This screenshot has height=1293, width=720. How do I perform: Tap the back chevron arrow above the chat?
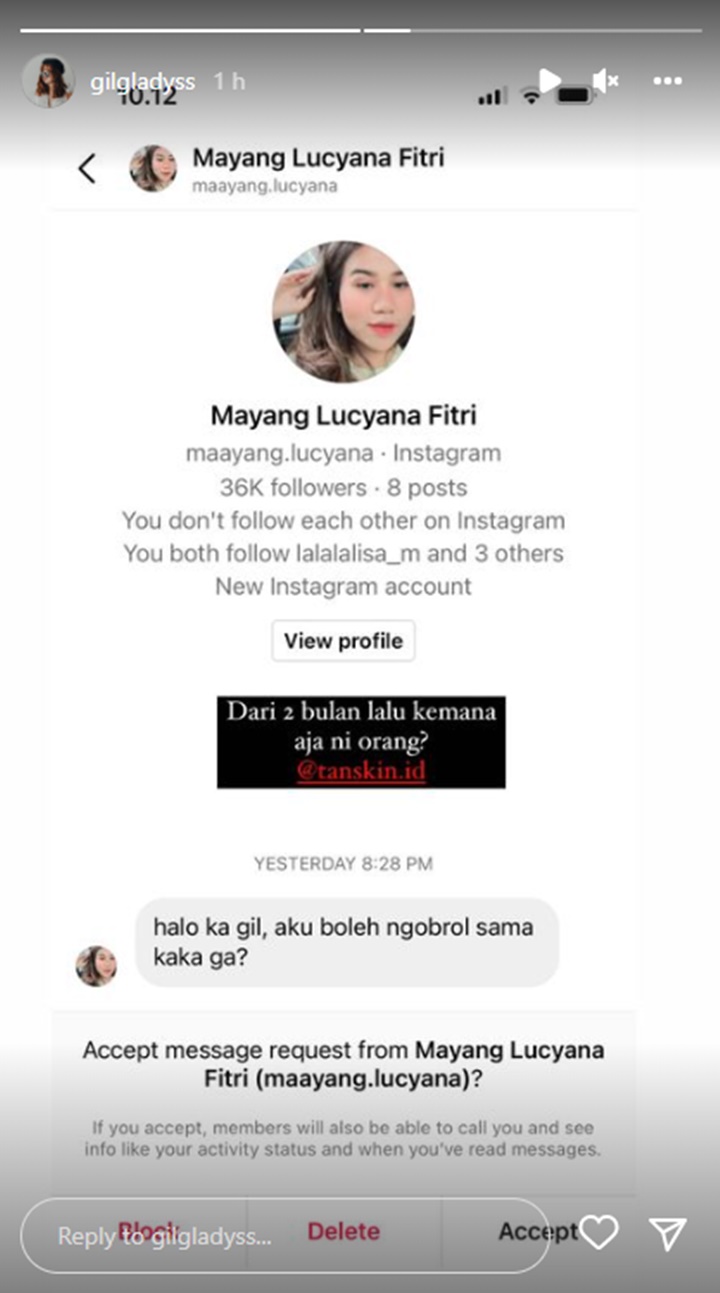click(87, 168)
